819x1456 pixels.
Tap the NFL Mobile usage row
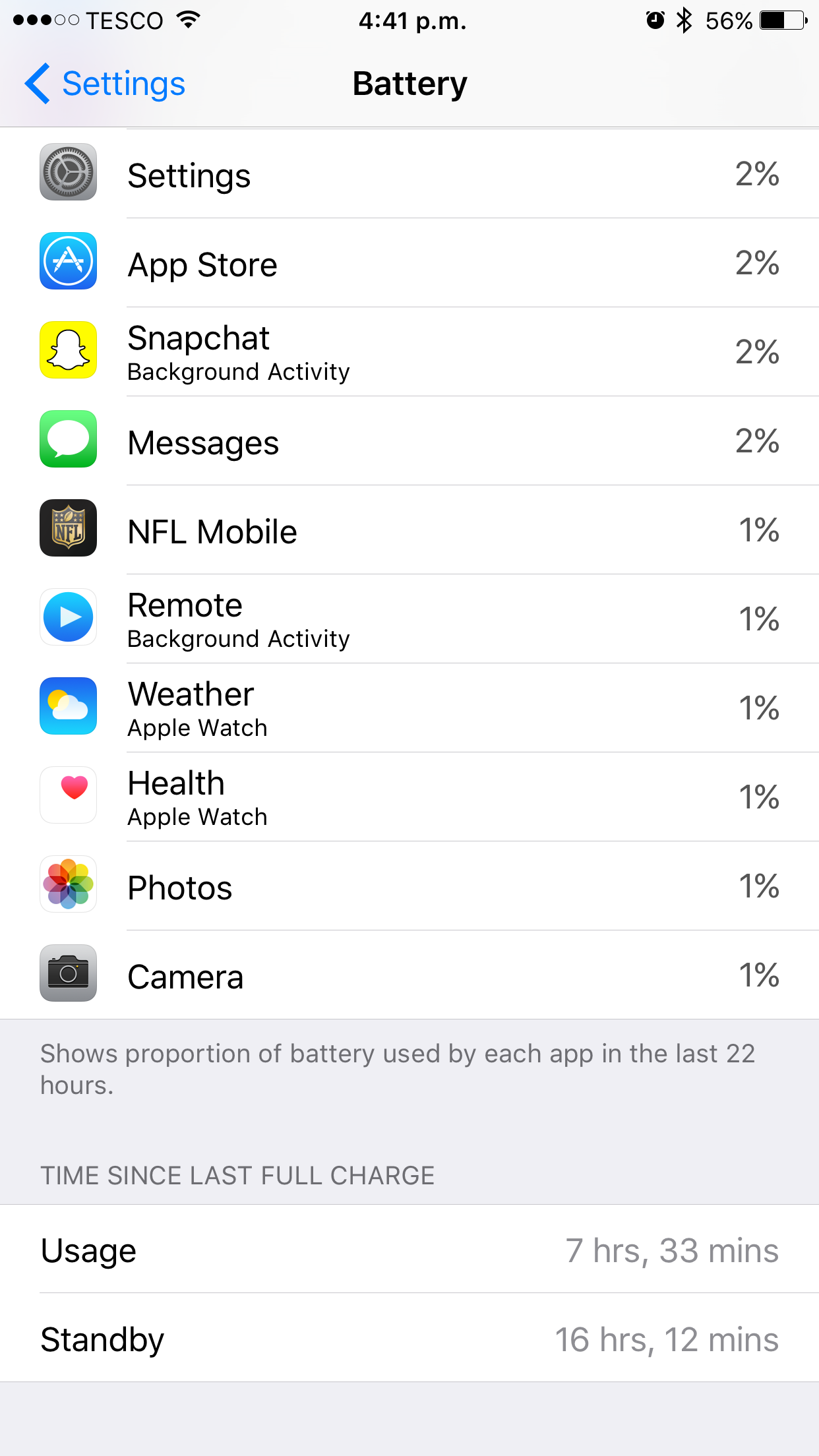(409, 531)
